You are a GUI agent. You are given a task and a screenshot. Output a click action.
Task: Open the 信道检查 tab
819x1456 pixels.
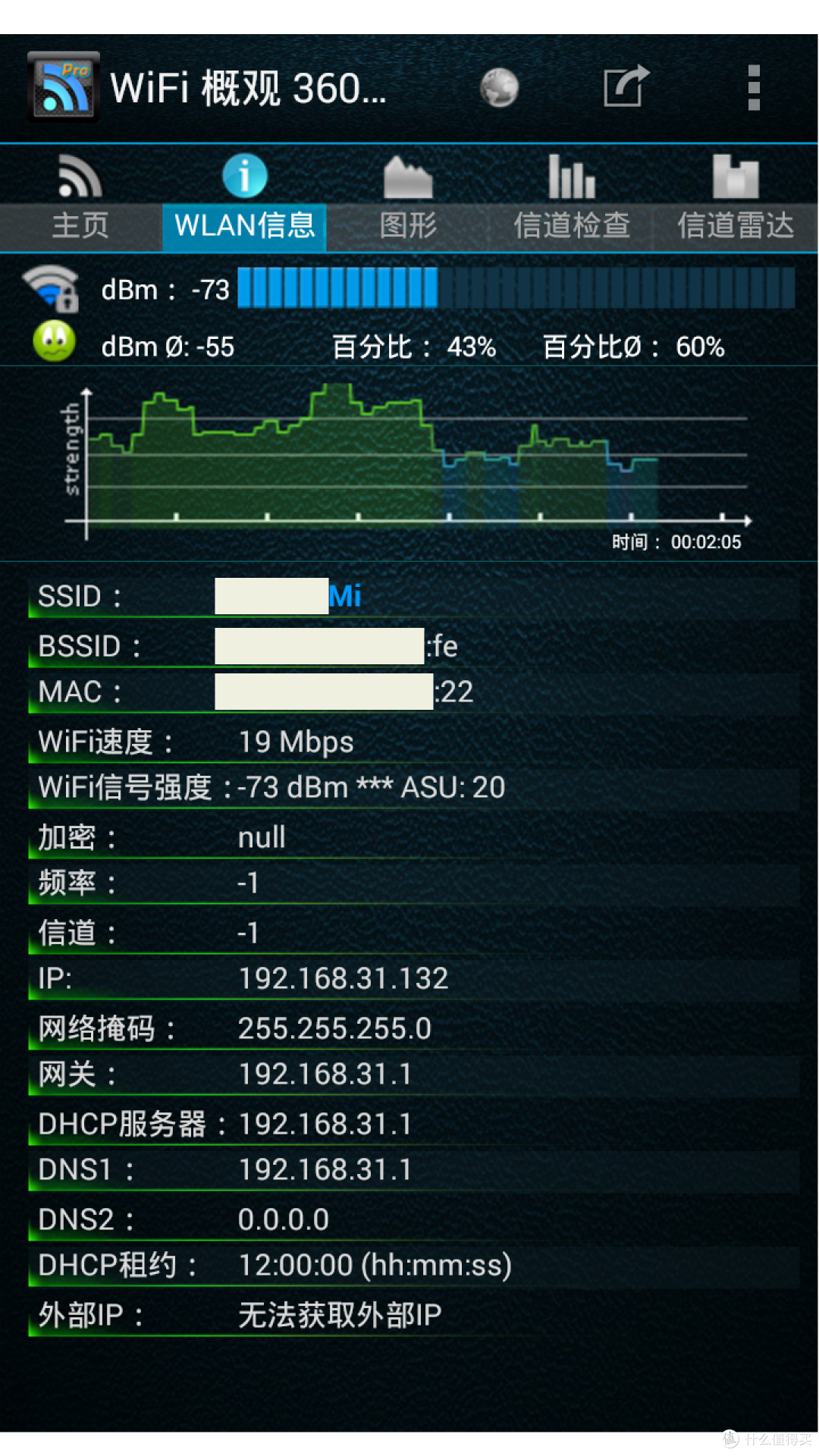[572, 199]
